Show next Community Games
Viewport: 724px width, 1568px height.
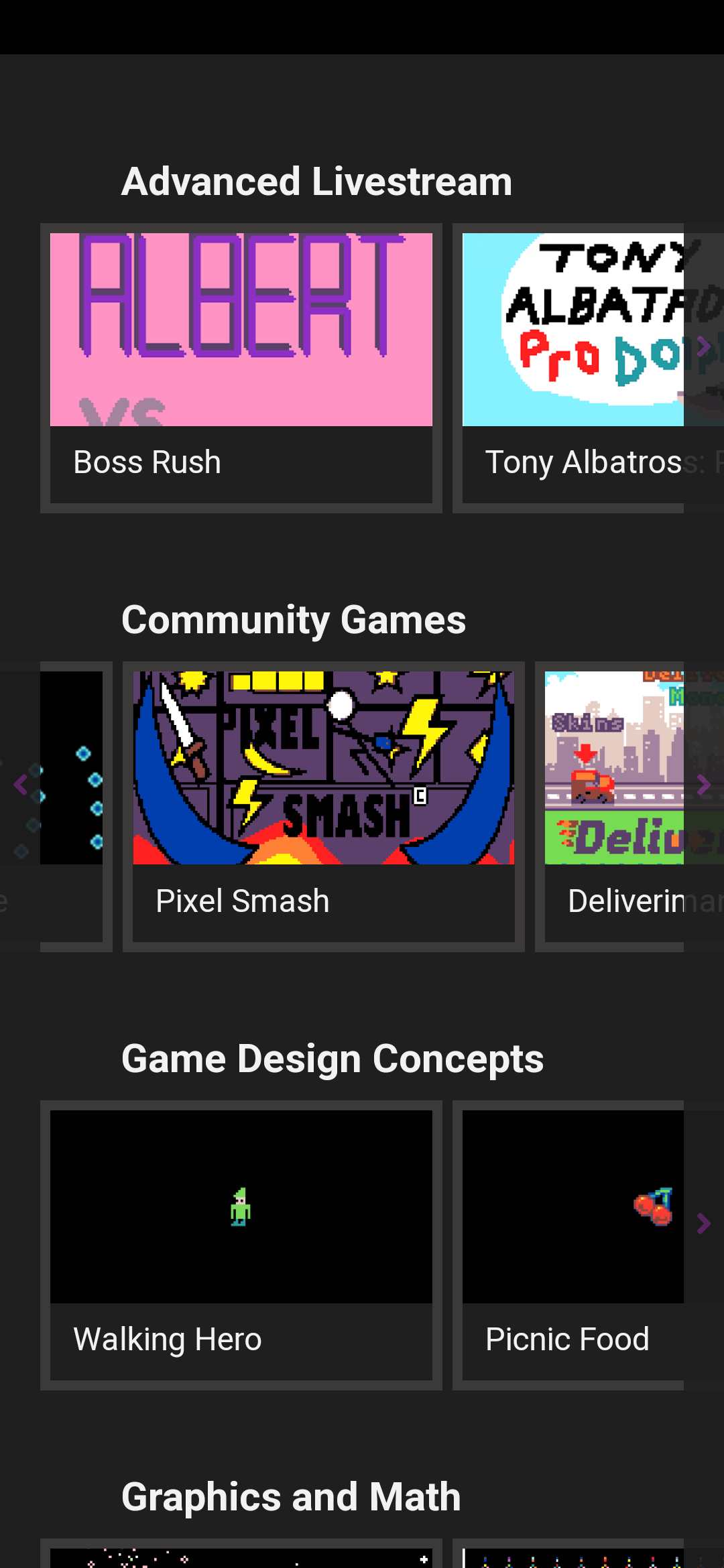click(x=703, y=785)
